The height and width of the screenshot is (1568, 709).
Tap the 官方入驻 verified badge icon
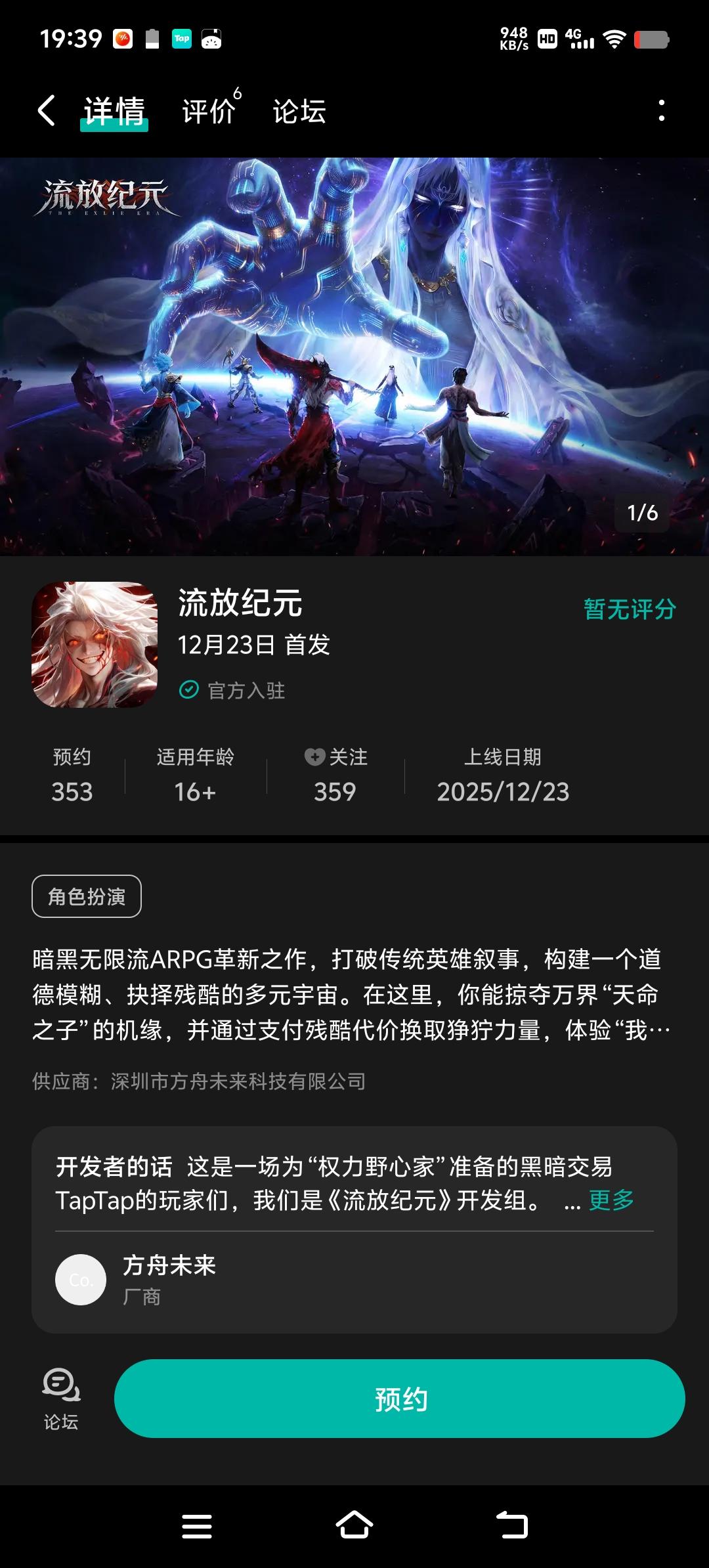pos(188,689)
